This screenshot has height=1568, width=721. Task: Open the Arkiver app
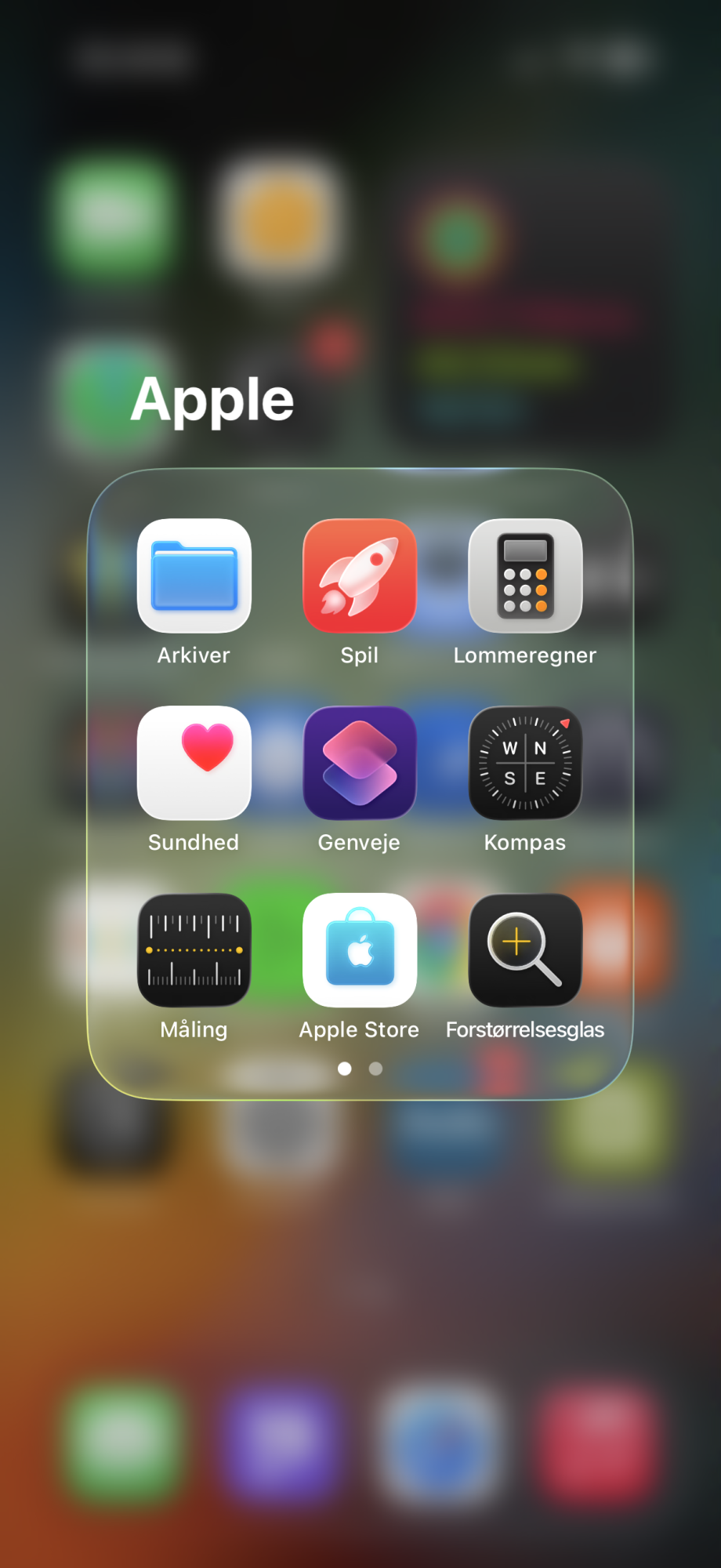coord(194,576)
